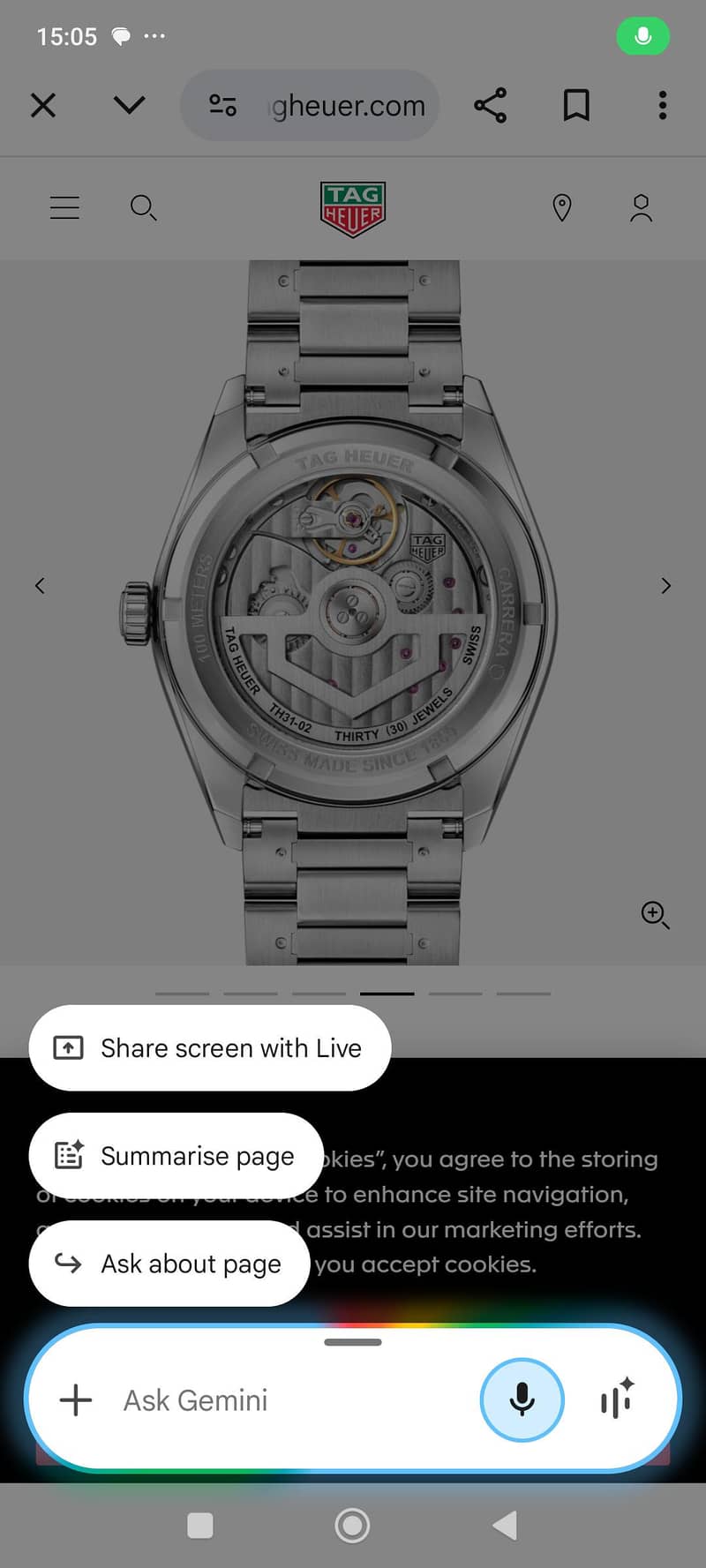This screenshot has height=1568, width=706.
Task: Toggle the green microphone in the status bar
Action: coord(643,36)
